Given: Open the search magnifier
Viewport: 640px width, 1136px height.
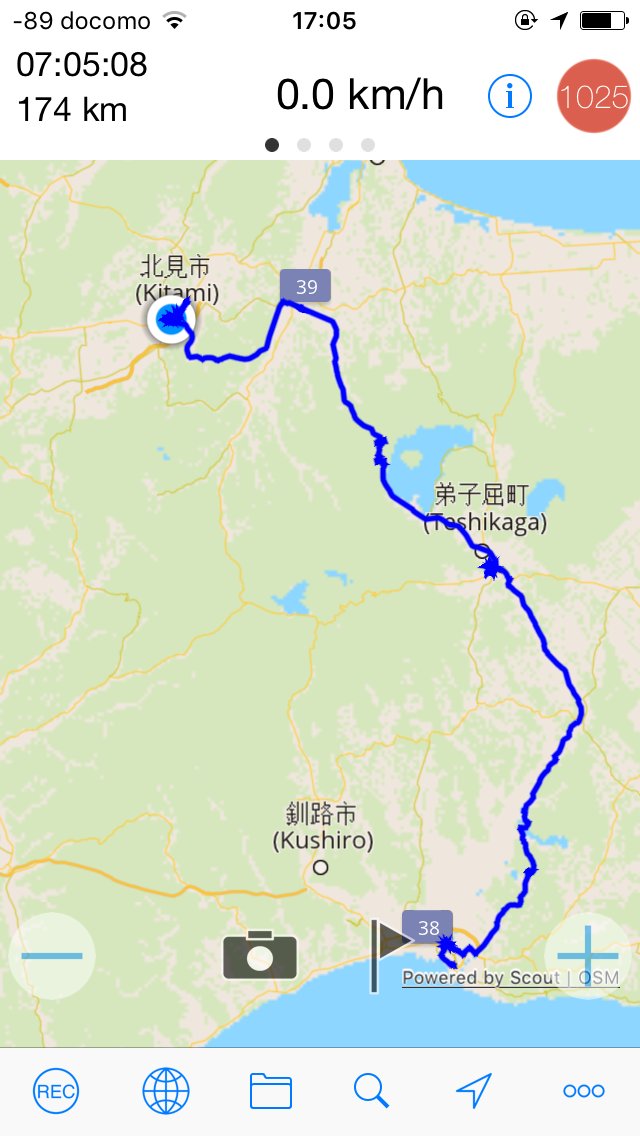Looking at the screenshot, I should pos(371,1091).
